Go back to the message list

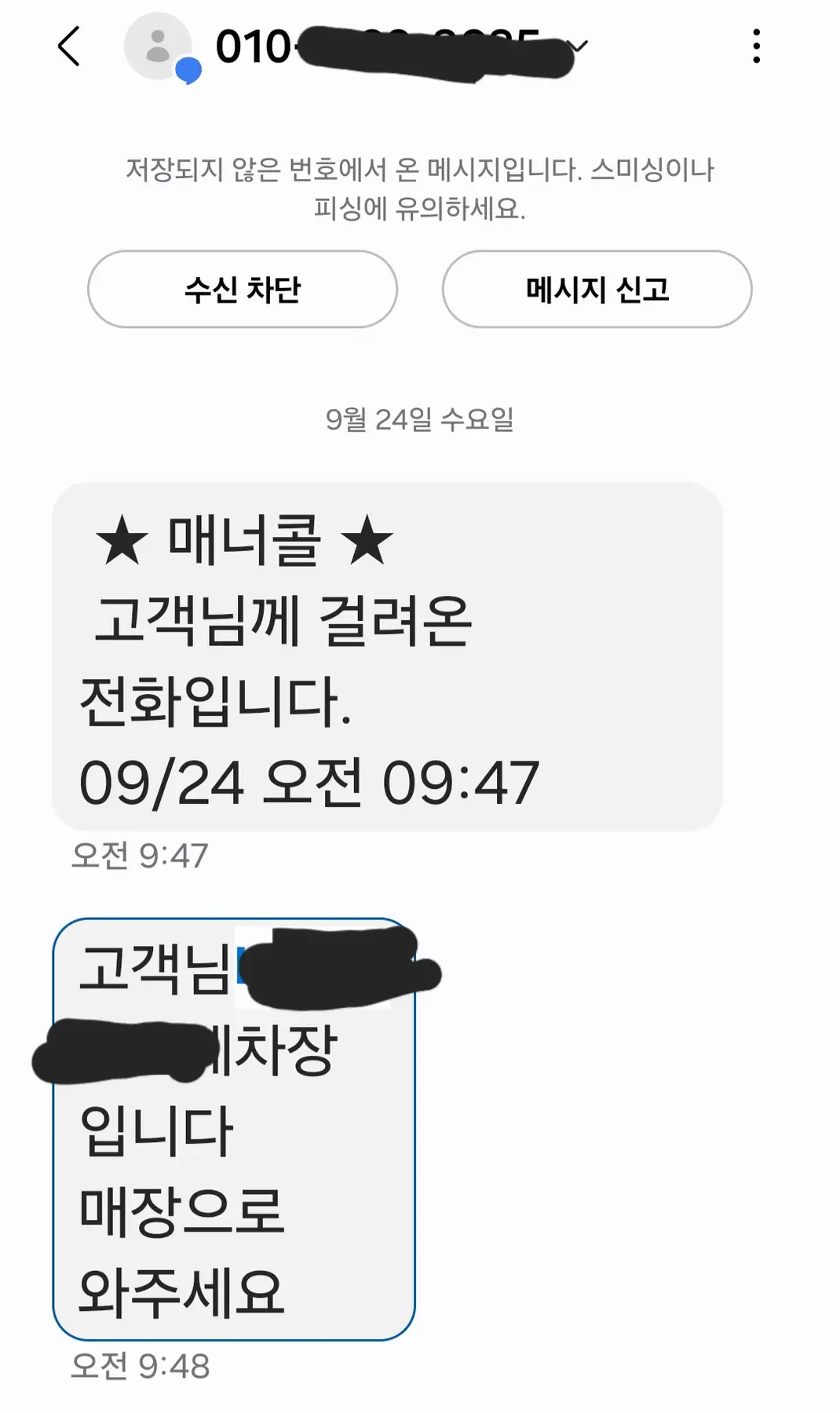[x=69, y=46]
